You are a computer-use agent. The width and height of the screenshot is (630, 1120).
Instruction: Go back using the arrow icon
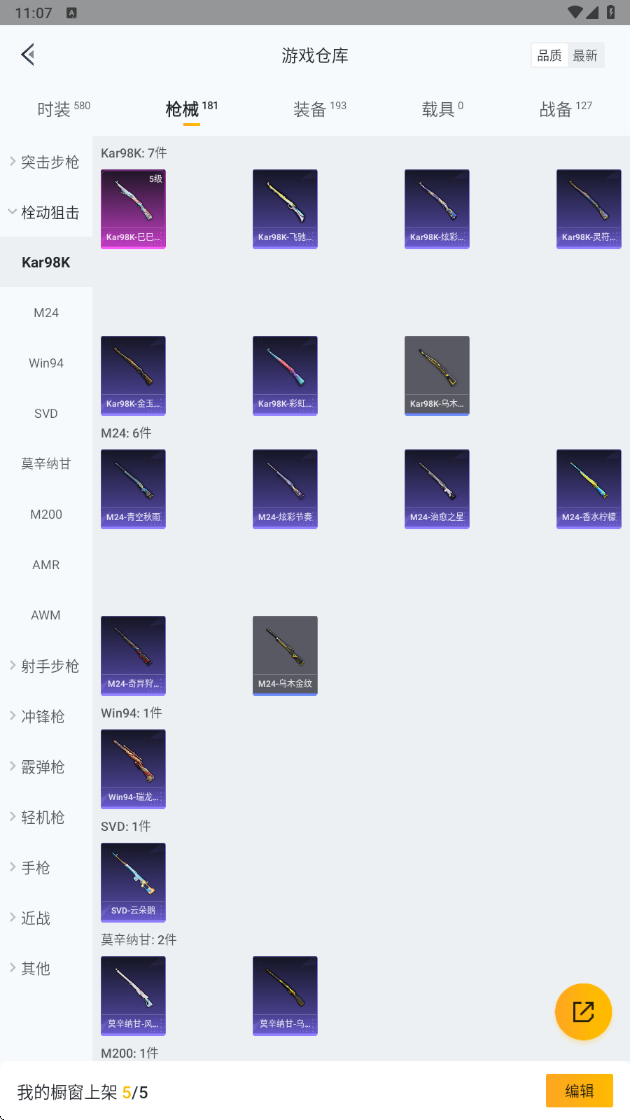click(29, 54)
